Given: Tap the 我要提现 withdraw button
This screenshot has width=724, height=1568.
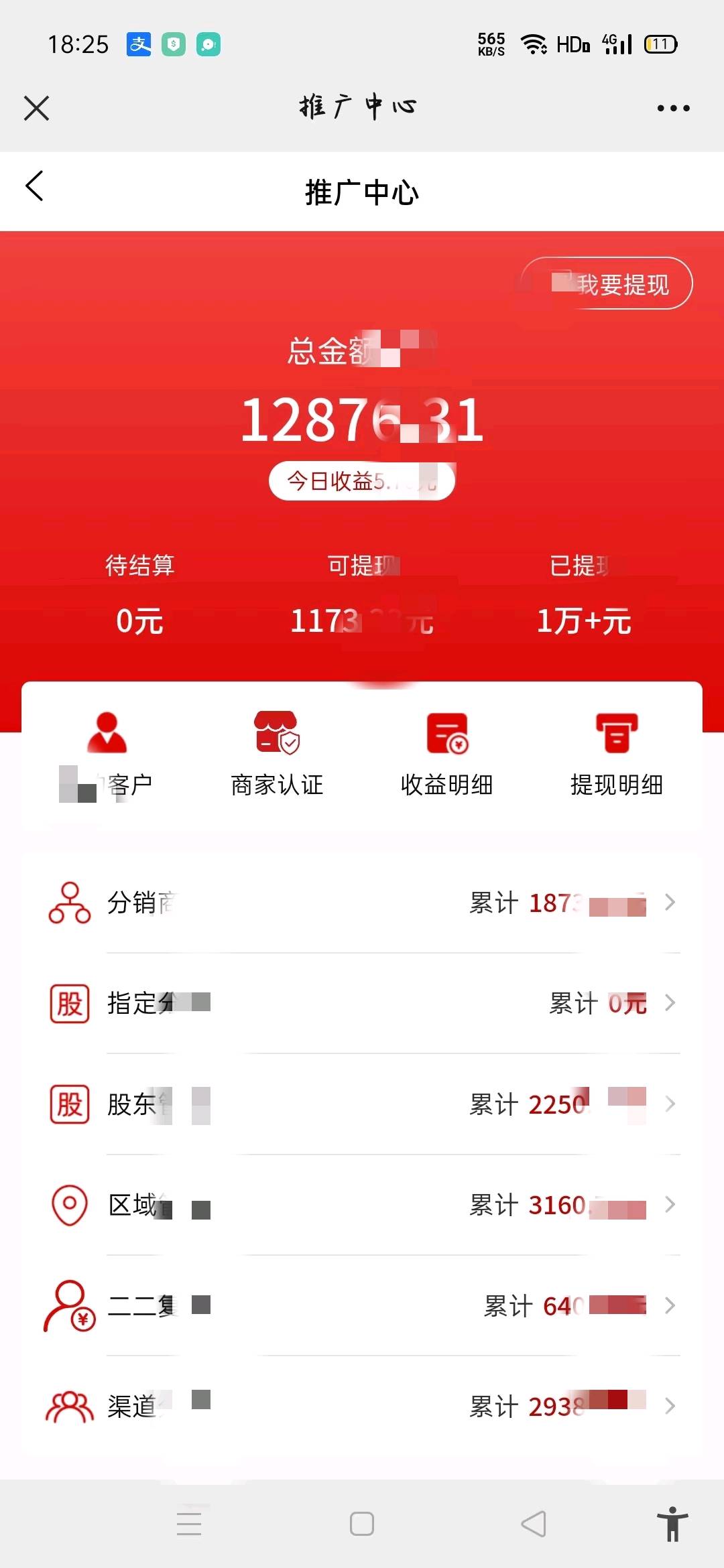Looking at the screenshot, I should coord(607,284).
